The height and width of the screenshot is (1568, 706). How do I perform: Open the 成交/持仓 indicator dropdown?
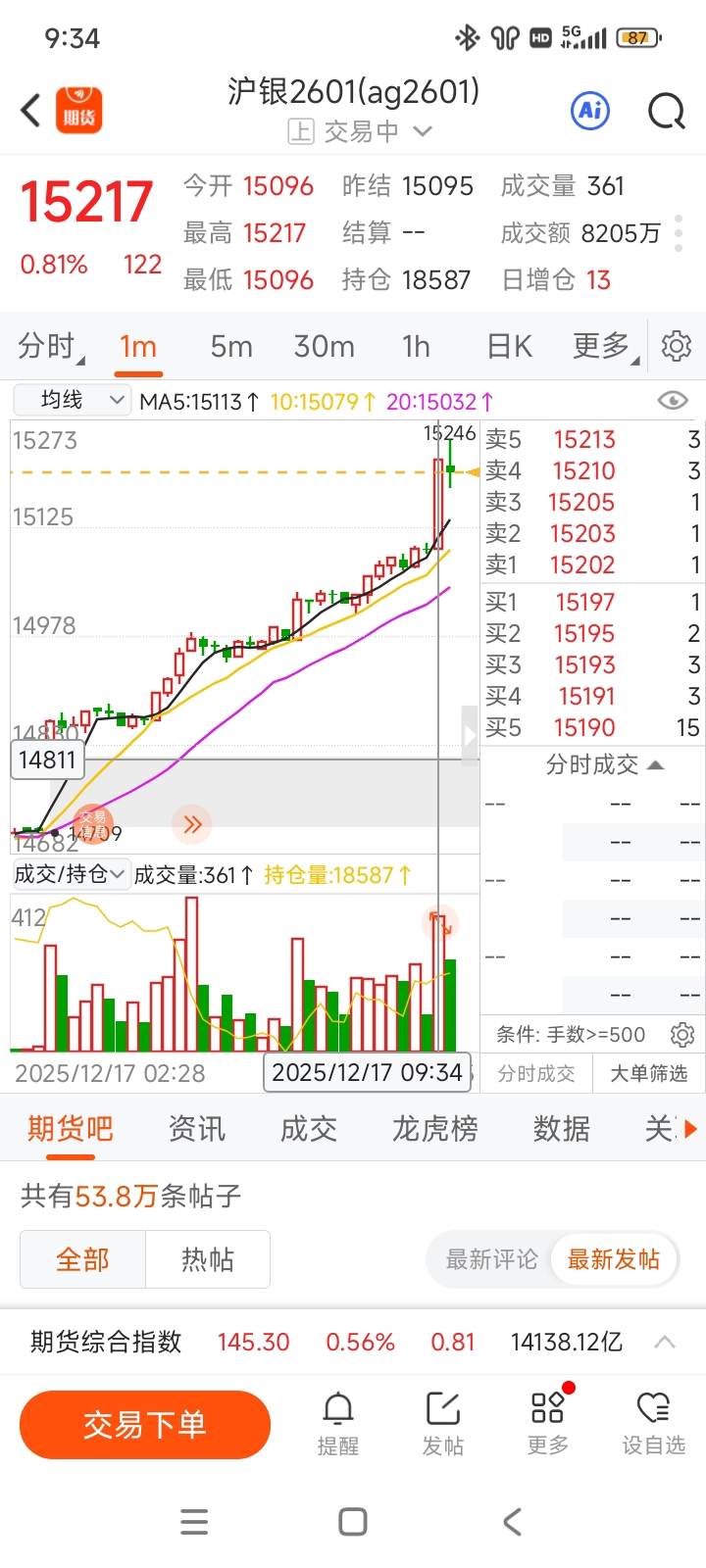[x=71, y=874]
